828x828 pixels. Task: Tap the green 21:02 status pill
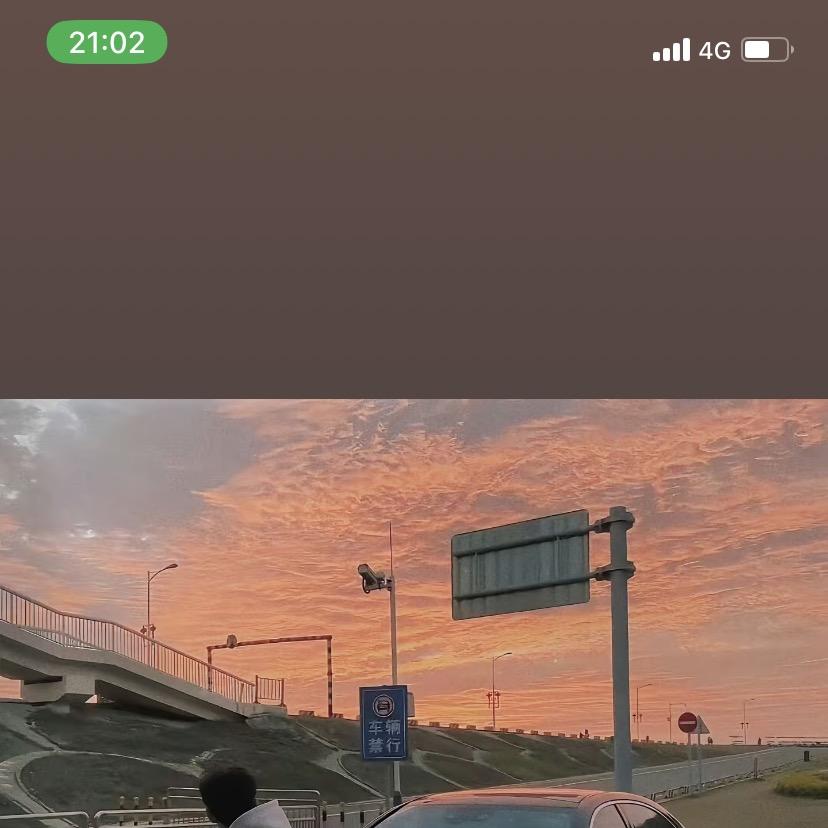coord(107,42)
